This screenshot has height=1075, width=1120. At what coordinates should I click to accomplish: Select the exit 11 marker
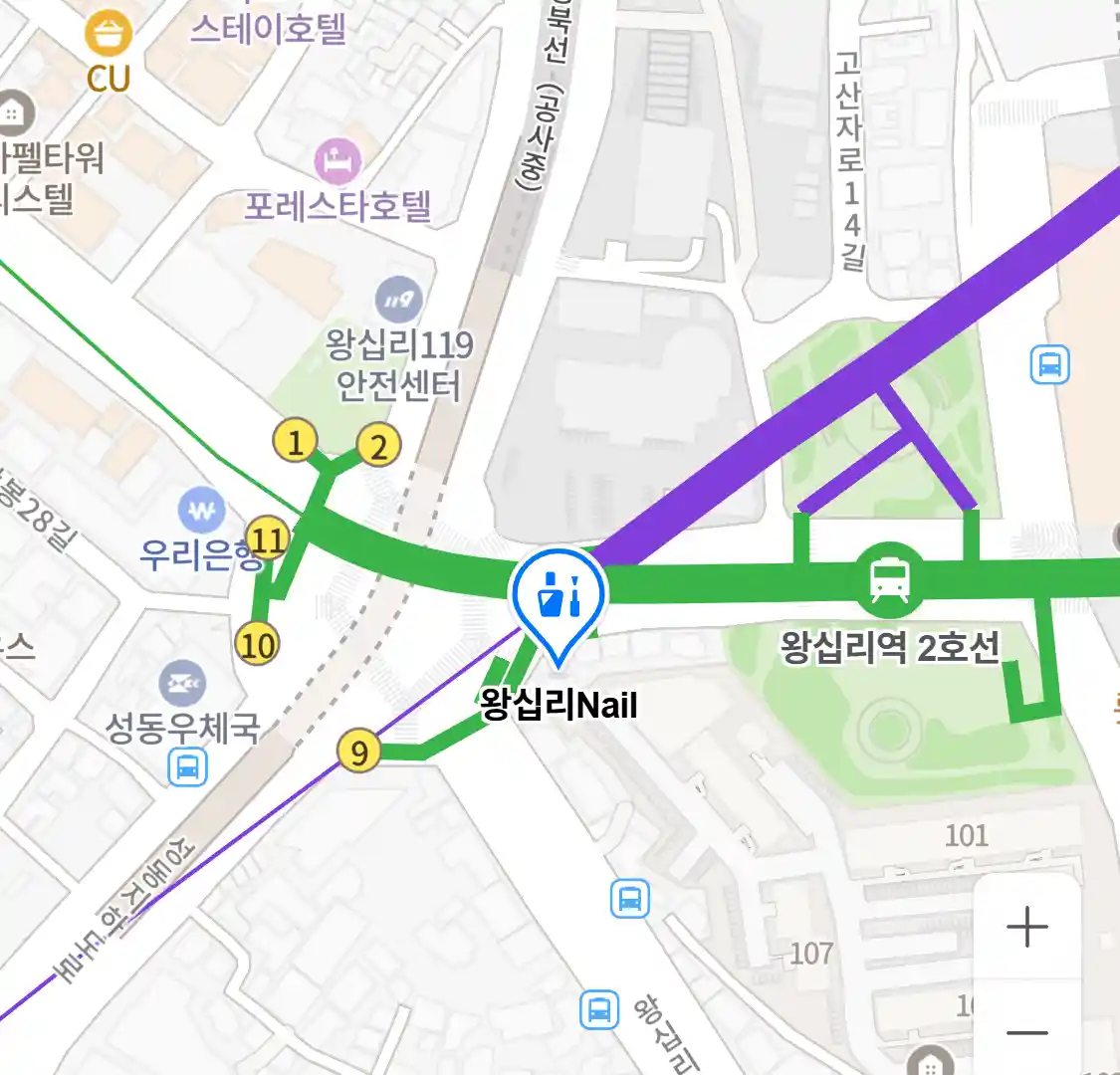coord(268,539)
